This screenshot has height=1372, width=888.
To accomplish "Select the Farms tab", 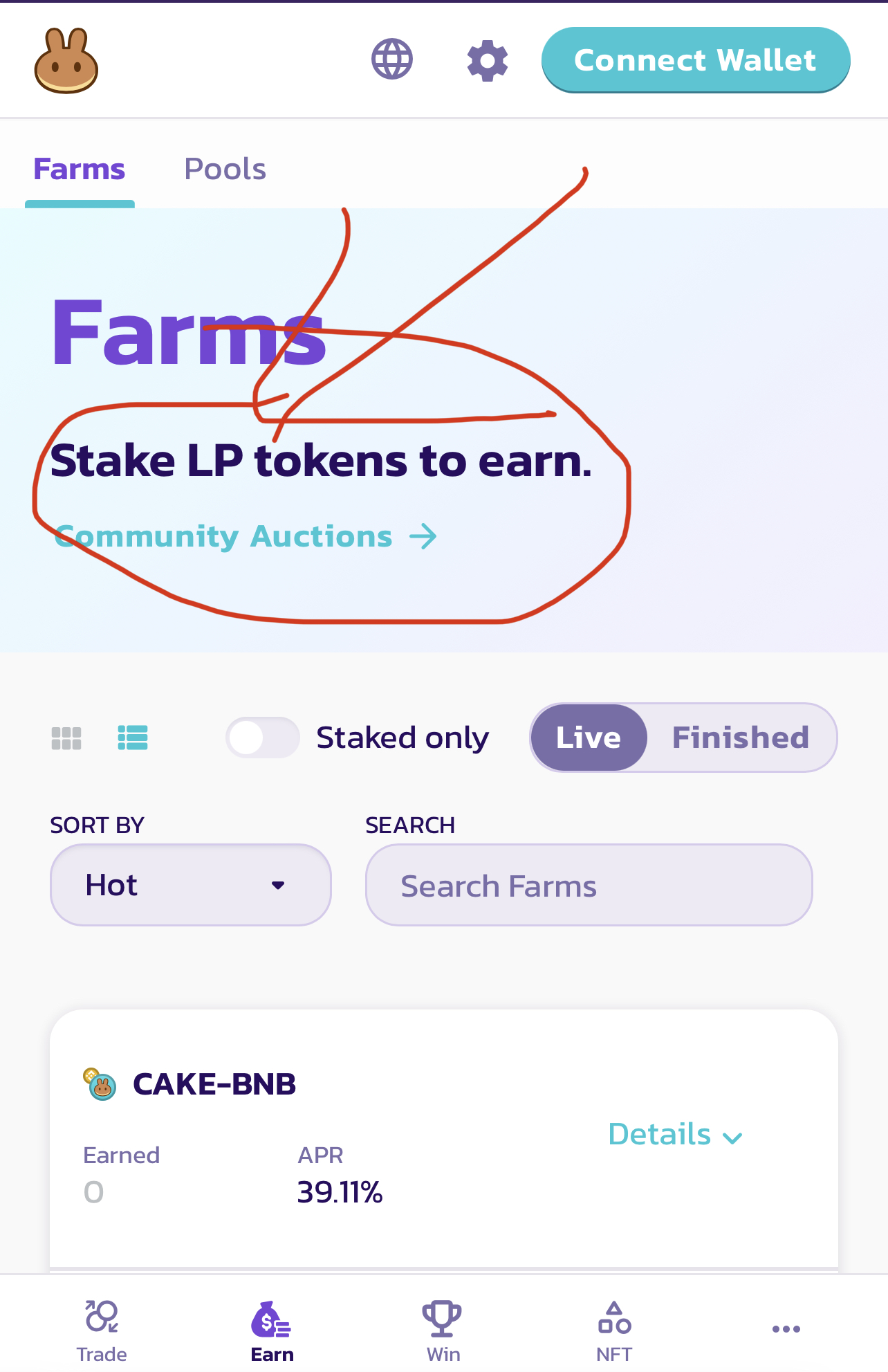I will point(80,170).
